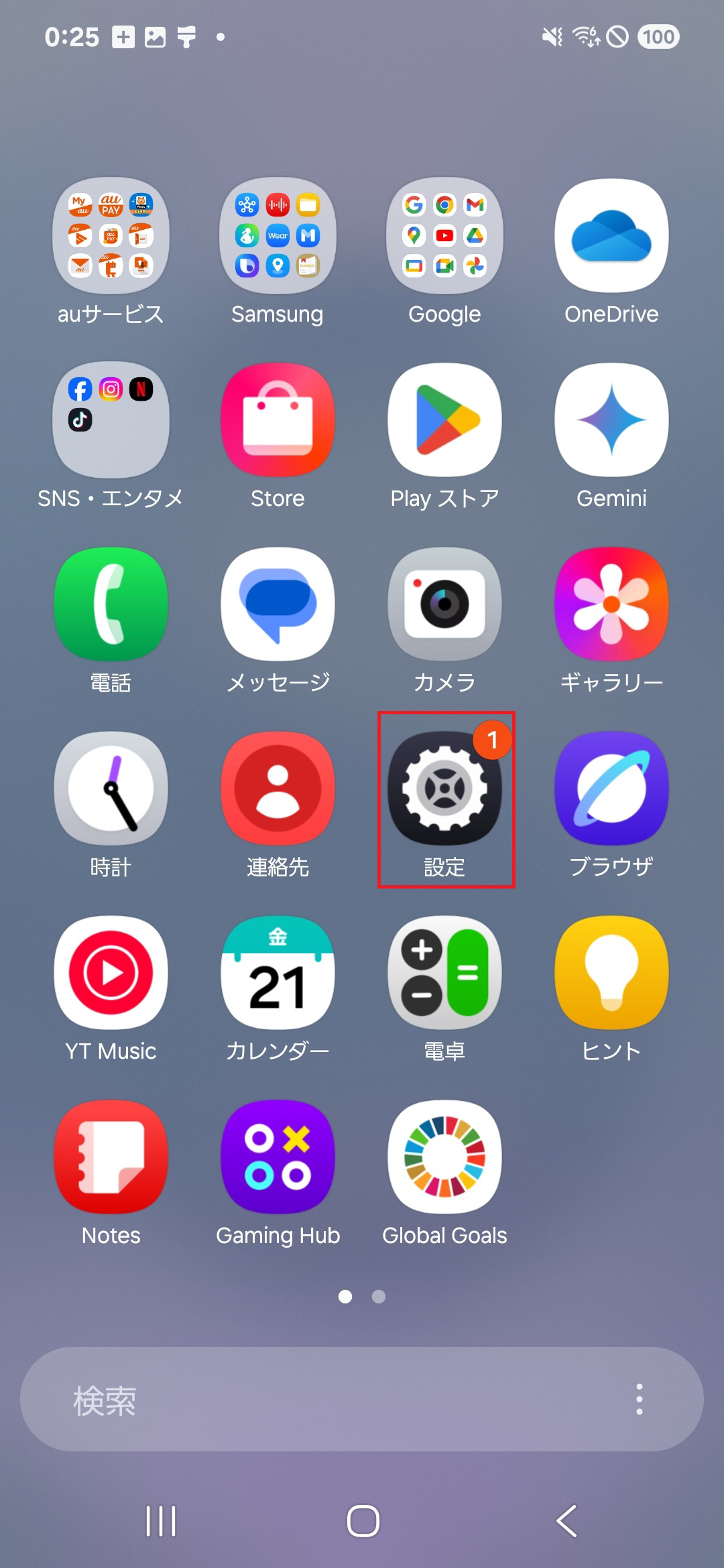Open the メッセージ app
724x1568 pixels.
pos(278,604)
